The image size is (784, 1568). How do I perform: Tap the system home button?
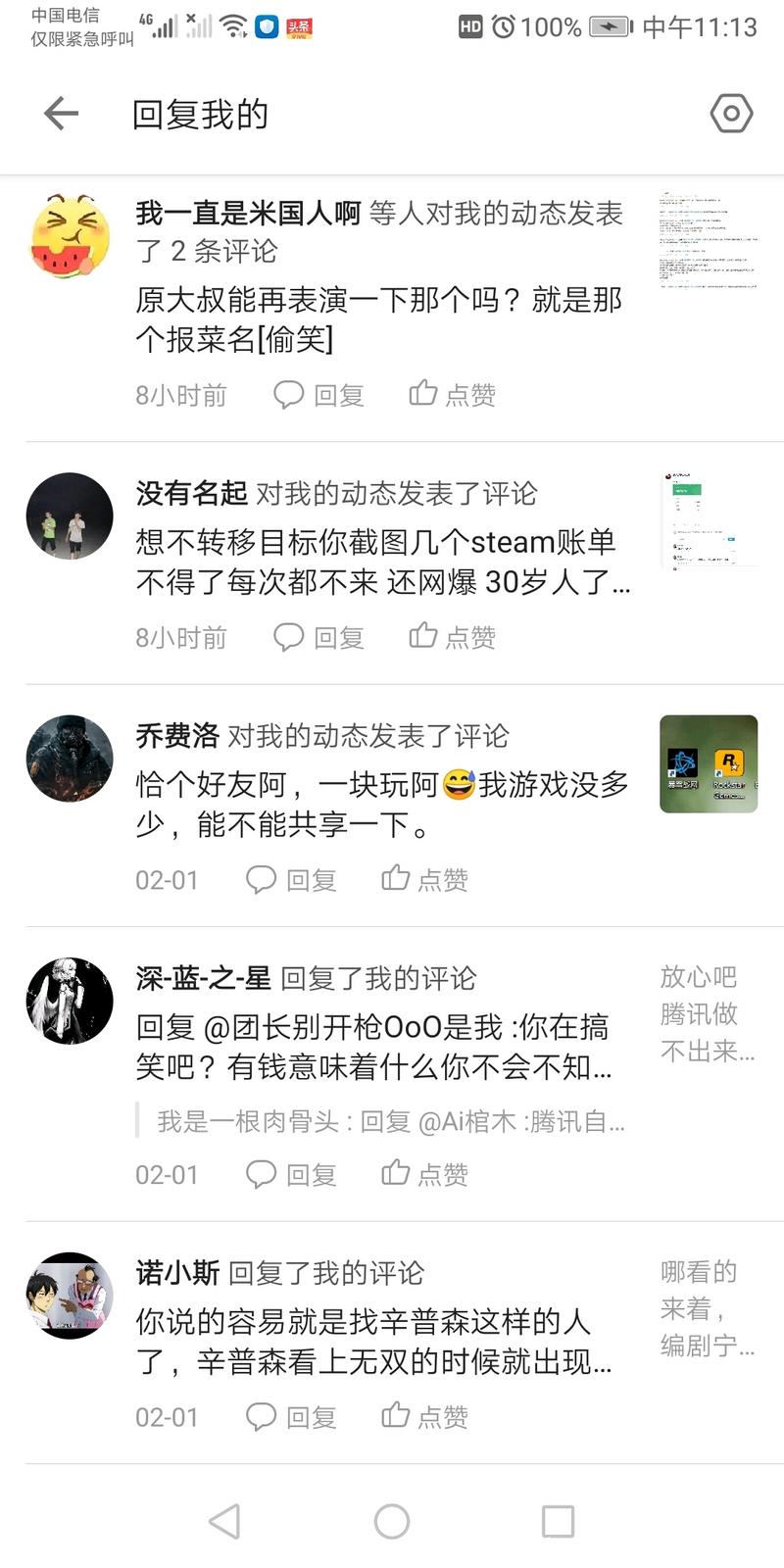392,1521
